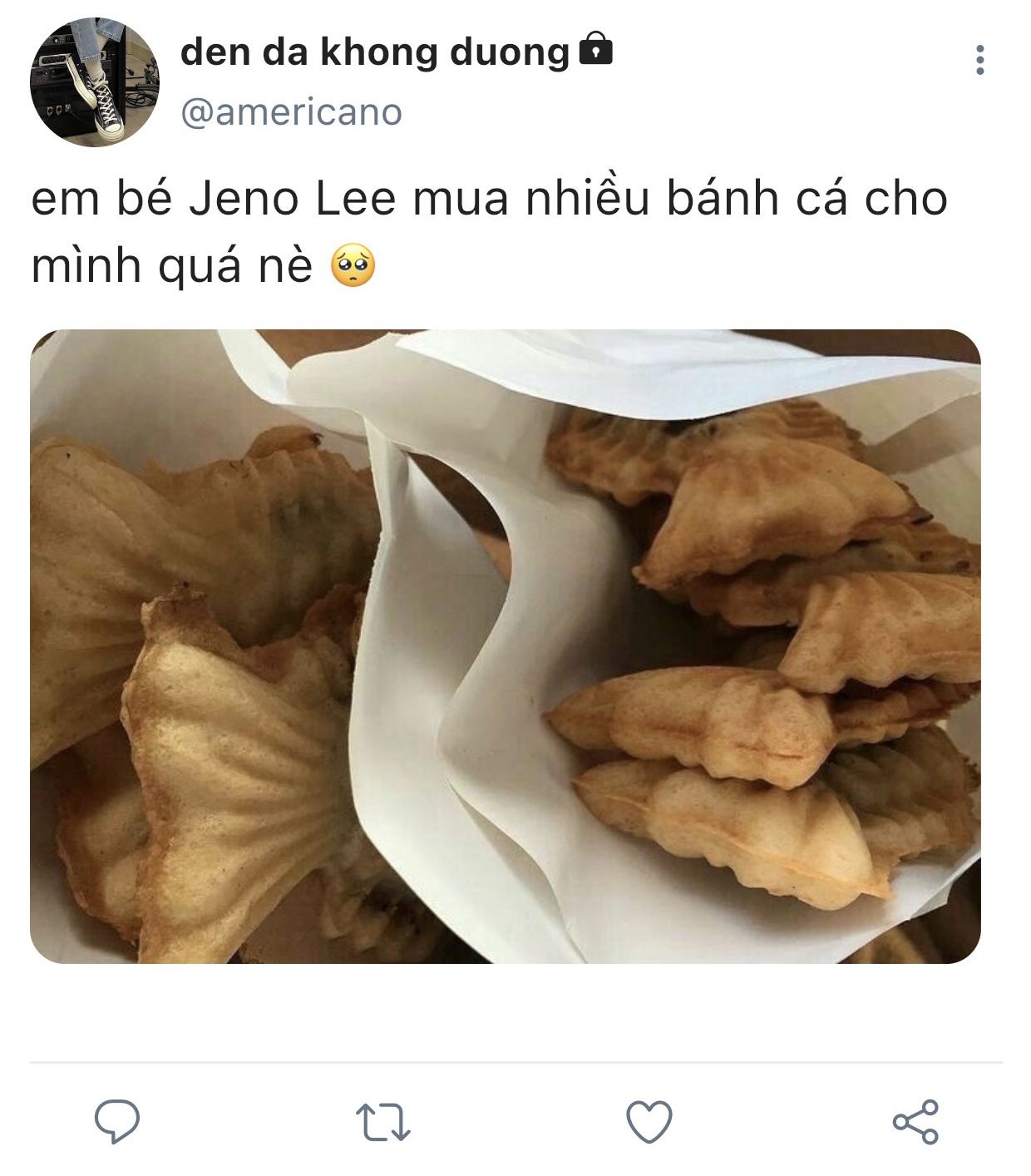
Task: Open the @americano handle
Action: (x=291, y=112)
